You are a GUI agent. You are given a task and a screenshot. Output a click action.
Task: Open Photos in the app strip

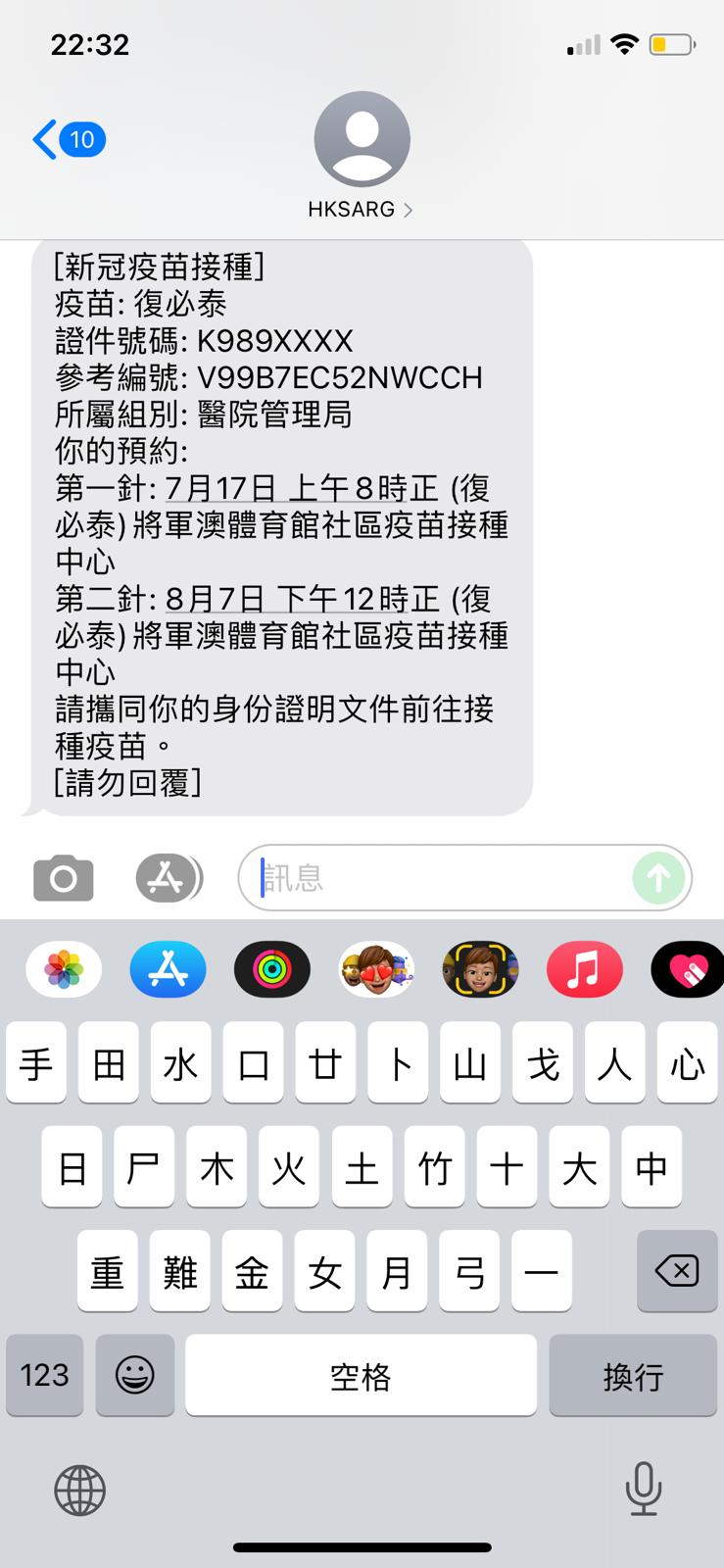coord(64,969)
